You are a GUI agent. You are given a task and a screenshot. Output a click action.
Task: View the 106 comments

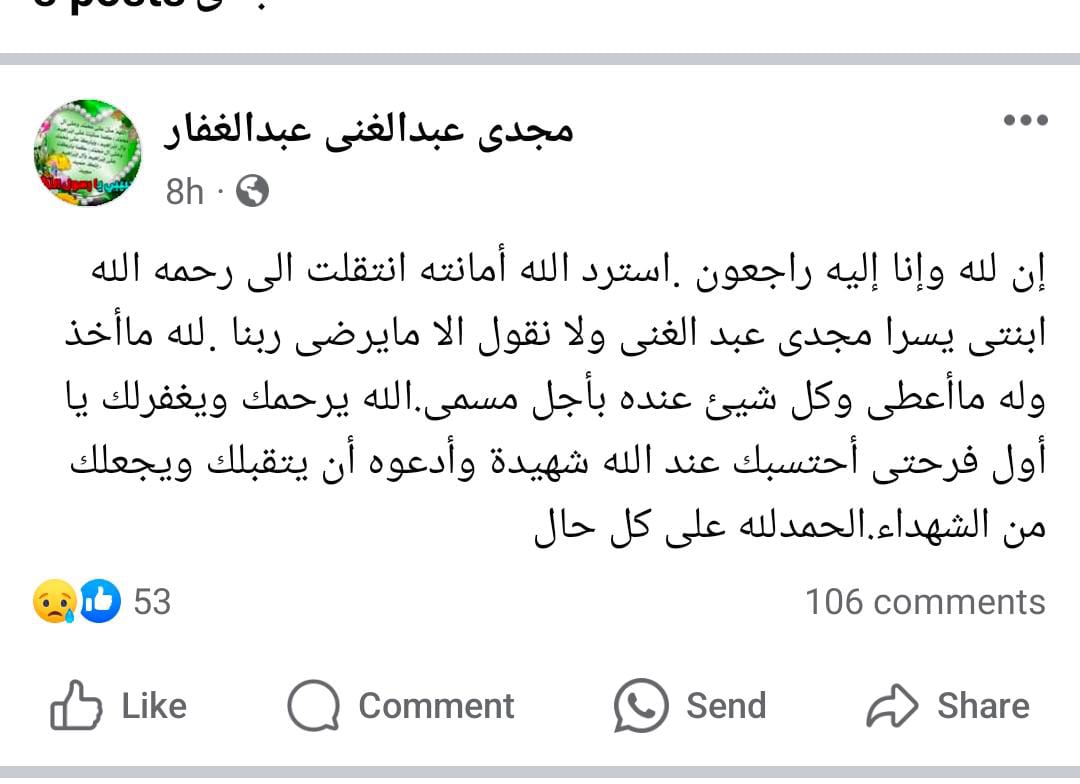925,602
